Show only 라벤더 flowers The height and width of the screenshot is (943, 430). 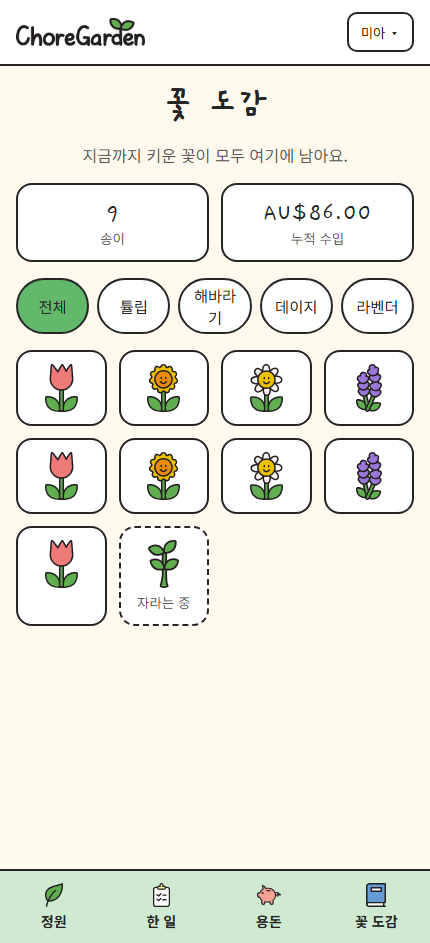377,306
